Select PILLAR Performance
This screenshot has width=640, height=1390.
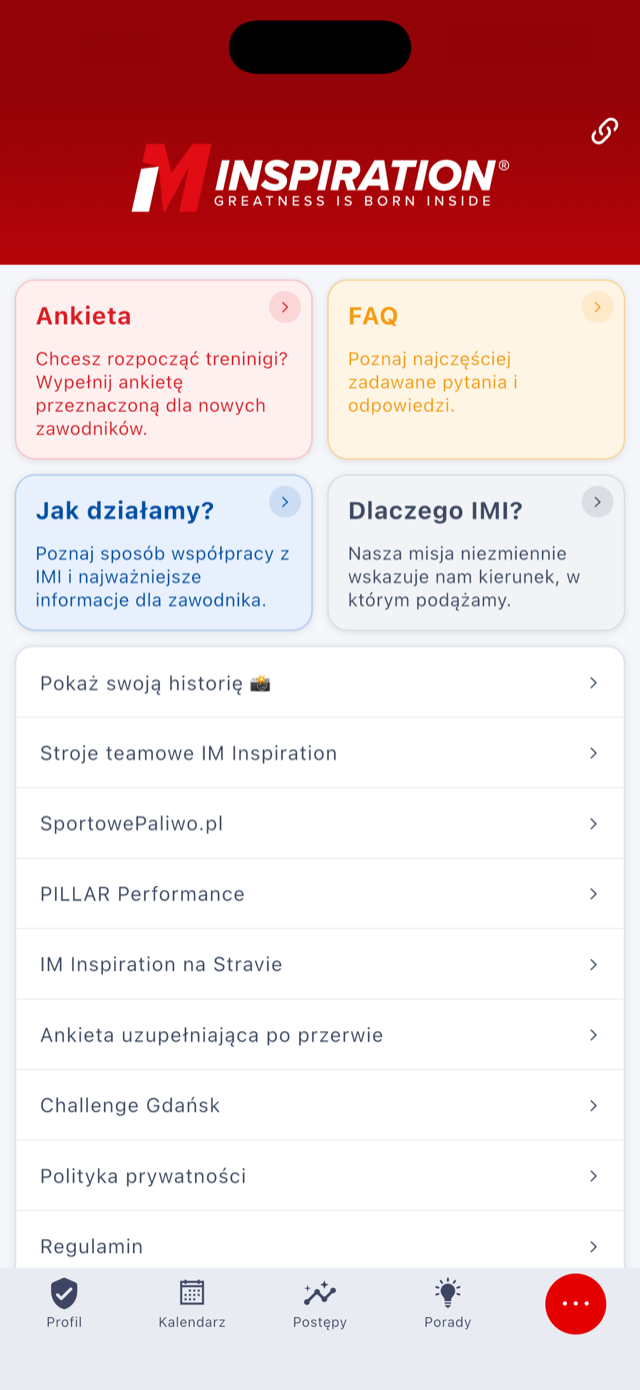[x=320, y=894]
